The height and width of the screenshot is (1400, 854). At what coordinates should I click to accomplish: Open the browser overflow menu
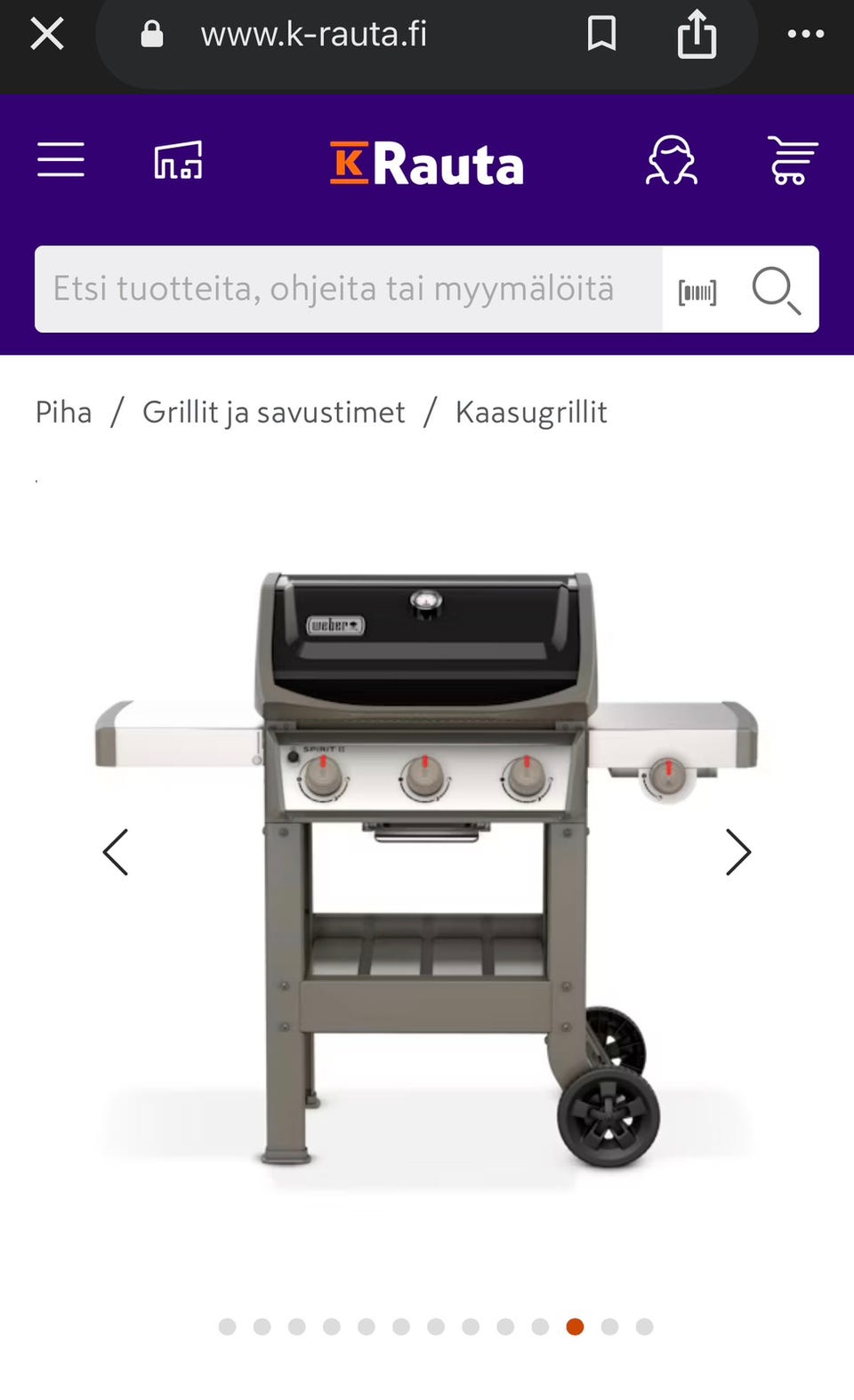pyautogui.click(x=805, y=35)
